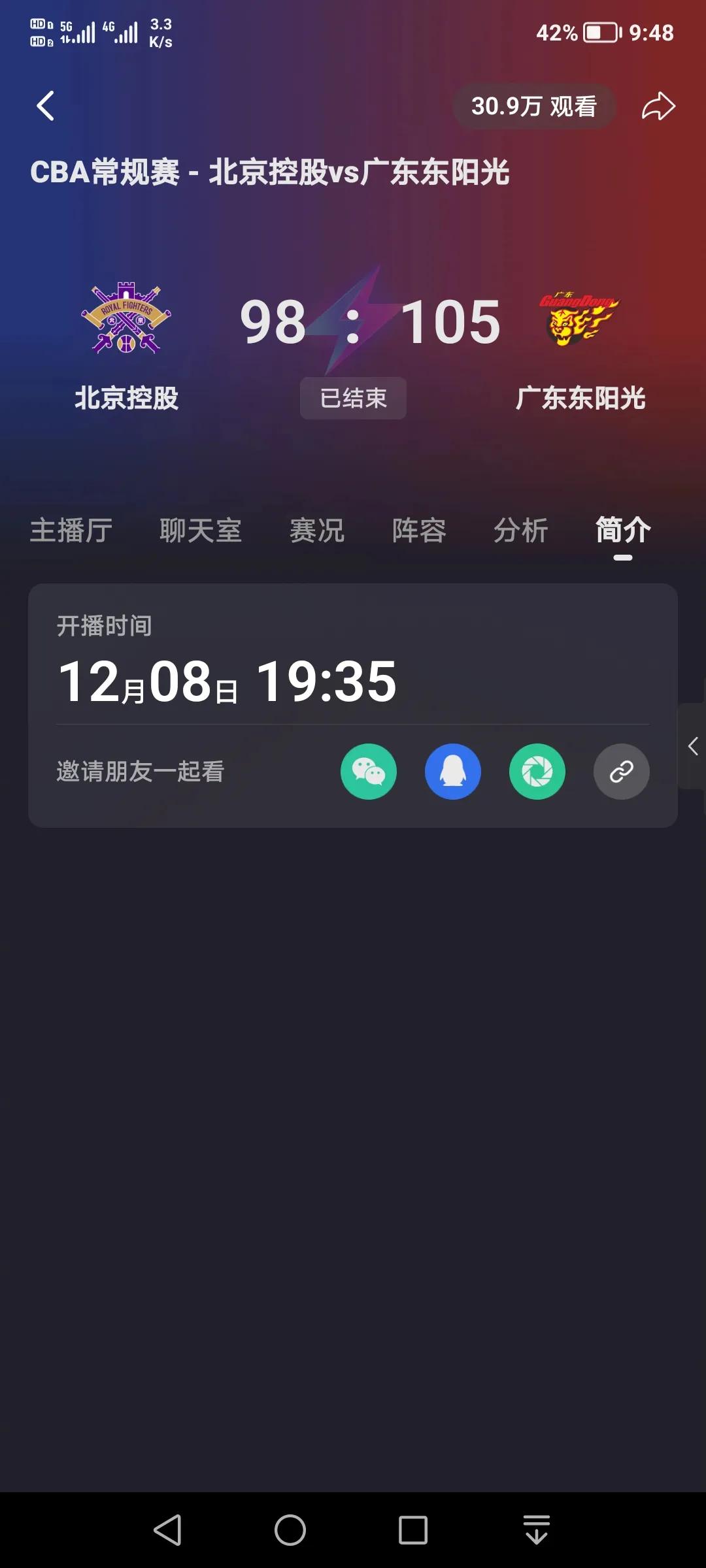Open the 赛况 tab
The width and height of the screenshot is (706, 1568).
[316, 531]
